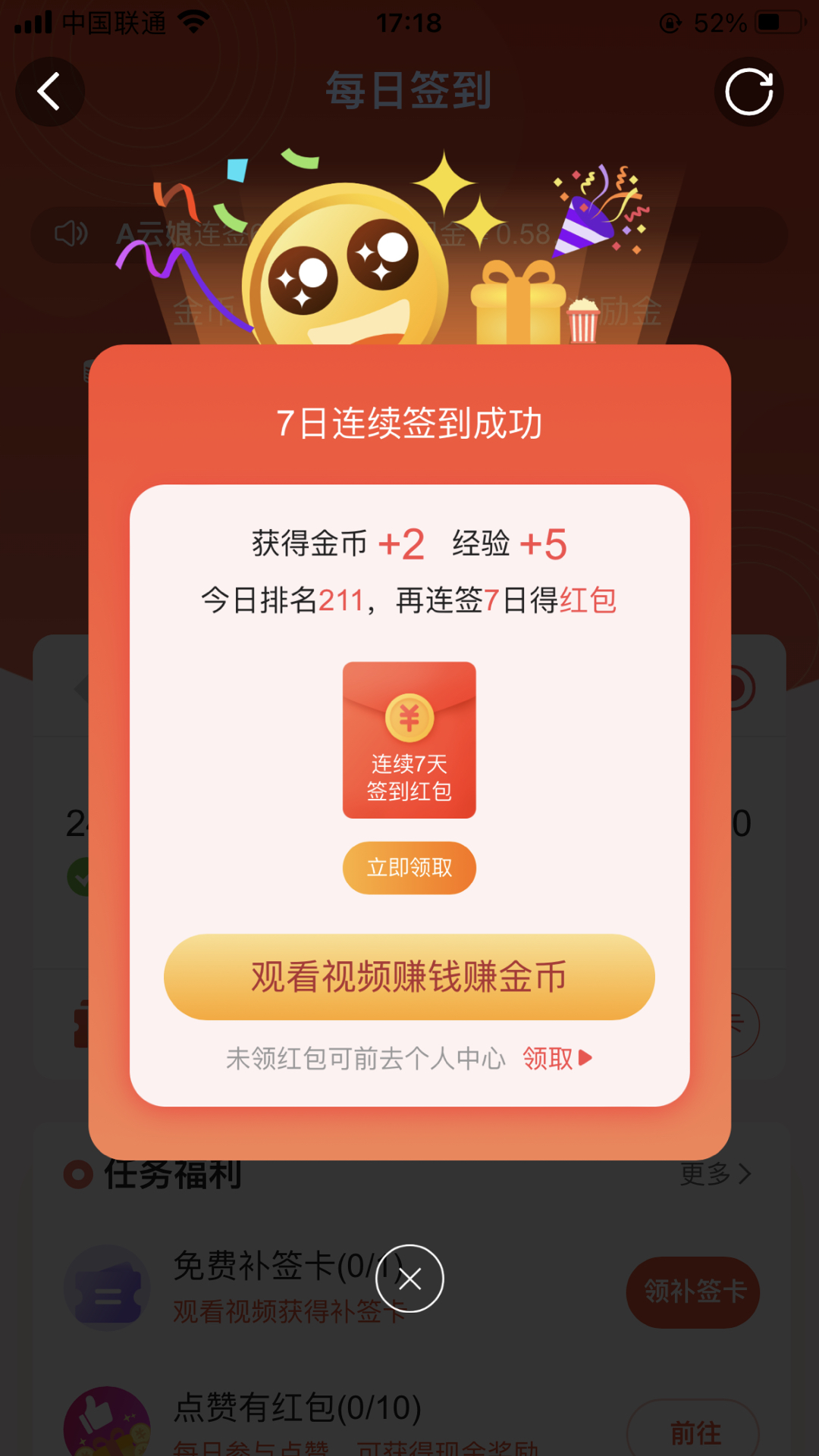
Task: Open the 领取 link to personal center
Action: [x=556, y=1058]
